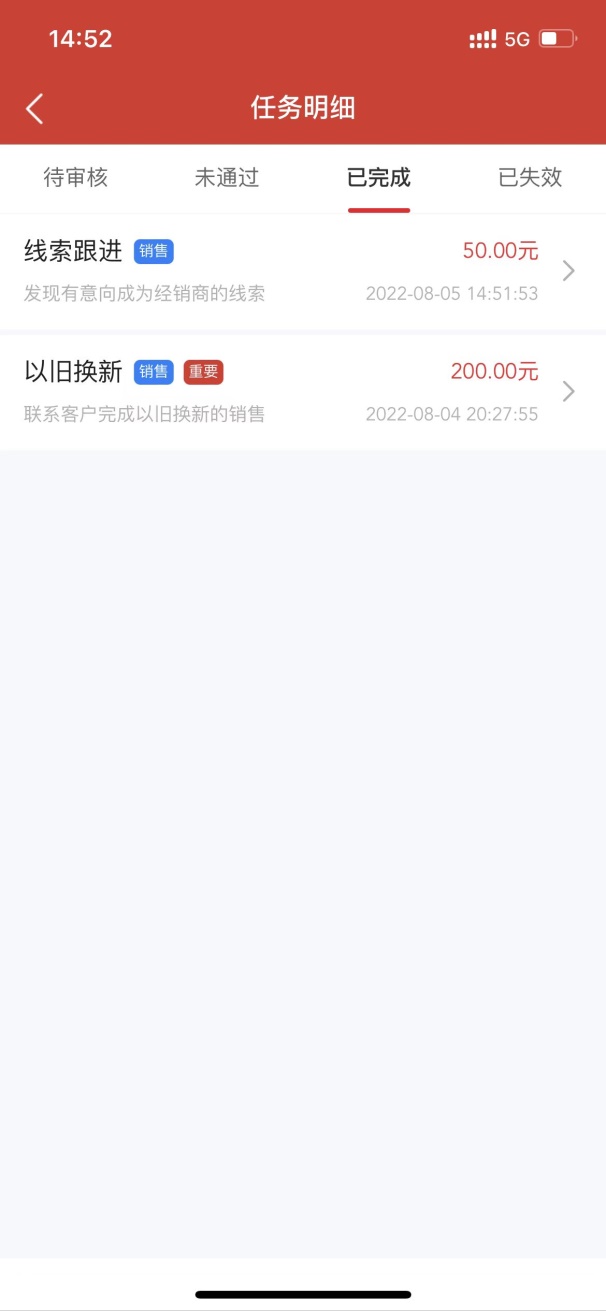Select the 已完成 tab
Image resolution: width=606 pixels, height=1311 pixels.
(379, 178)
